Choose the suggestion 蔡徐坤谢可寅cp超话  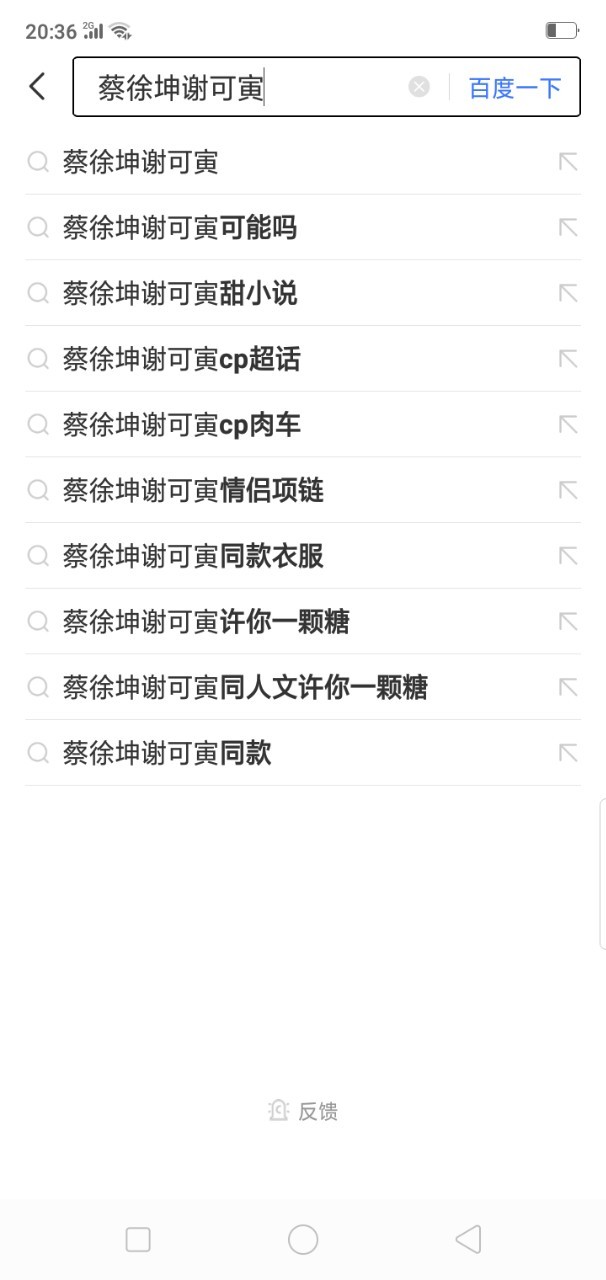(303, 359)
